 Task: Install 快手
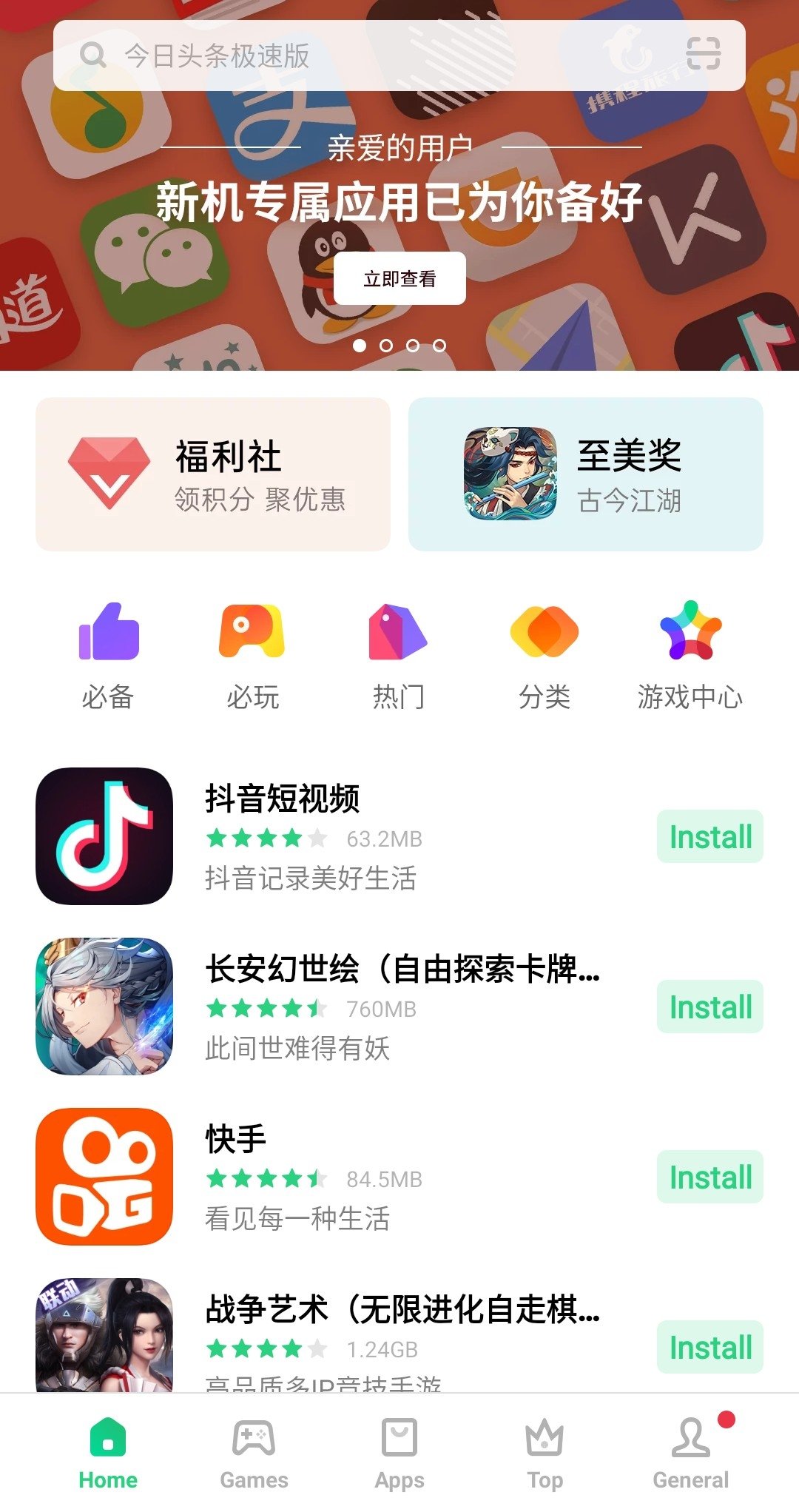[709, 1177]
